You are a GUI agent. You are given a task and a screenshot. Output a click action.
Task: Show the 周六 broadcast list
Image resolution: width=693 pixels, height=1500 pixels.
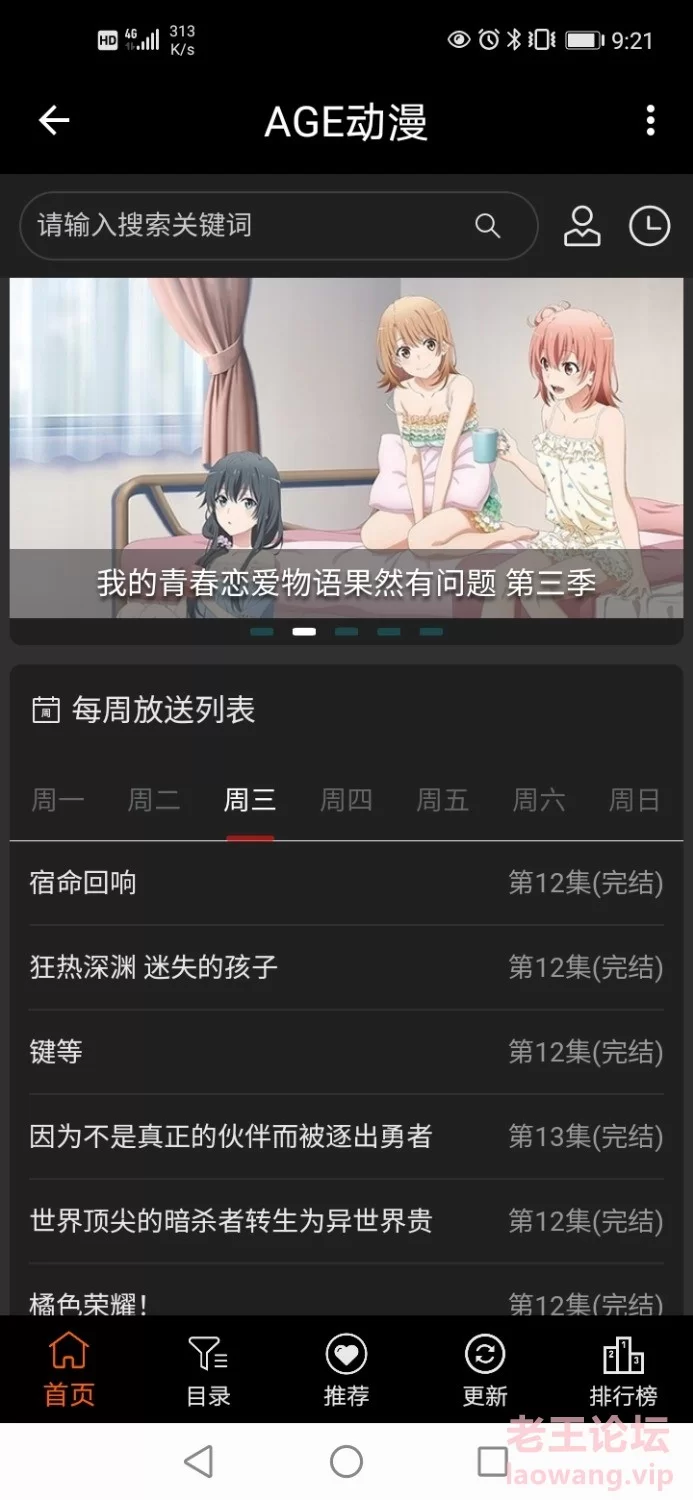[539, 800]
